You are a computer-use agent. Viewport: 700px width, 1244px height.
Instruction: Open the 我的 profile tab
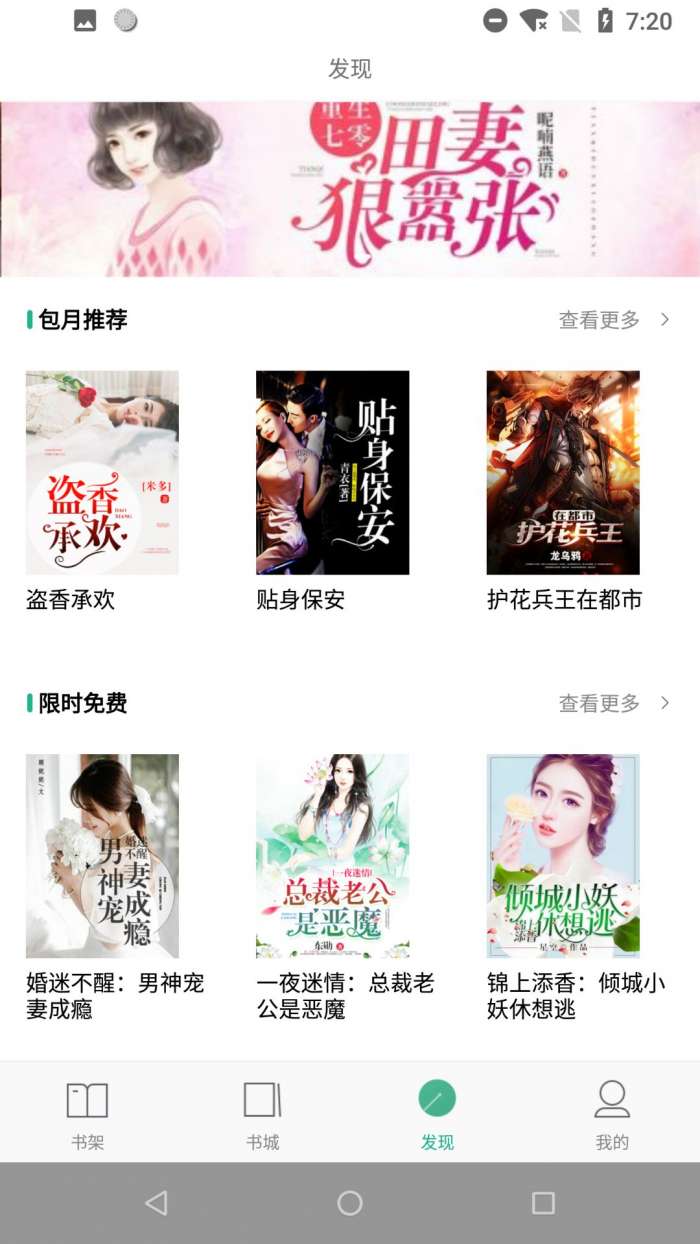tap(612, 1113)
